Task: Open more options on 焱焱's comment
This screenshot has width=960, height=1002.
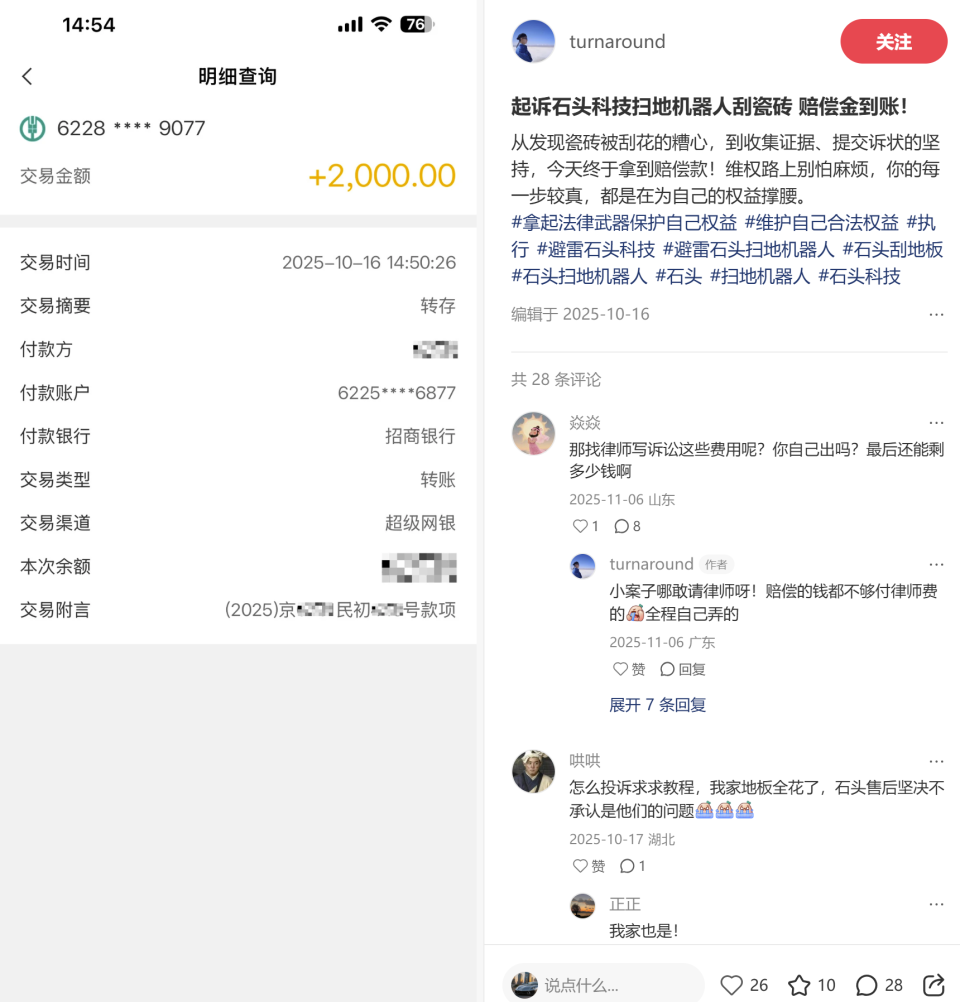Action: [936, 423]
